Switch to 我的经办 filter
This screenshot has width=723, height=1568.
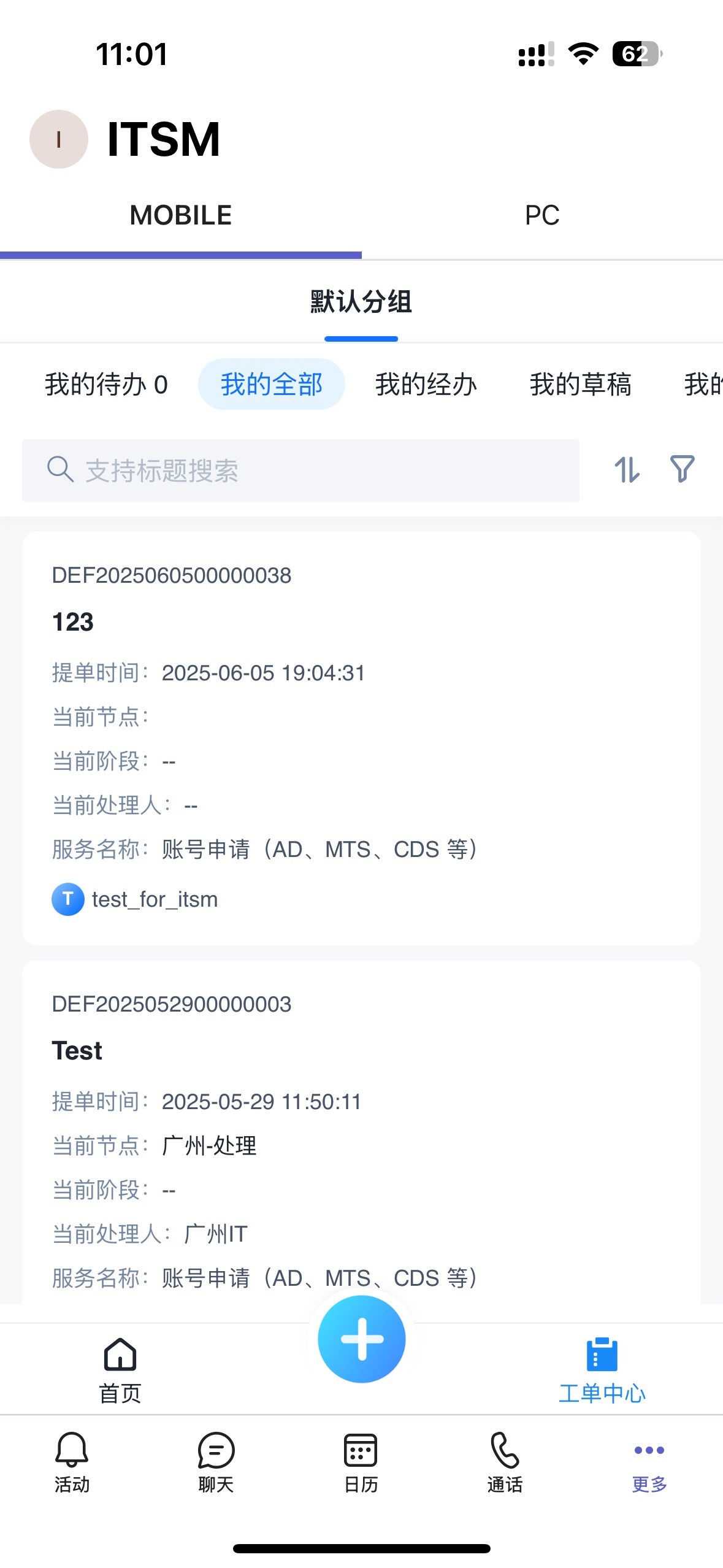pyautogui.click(x=426, y=385)
